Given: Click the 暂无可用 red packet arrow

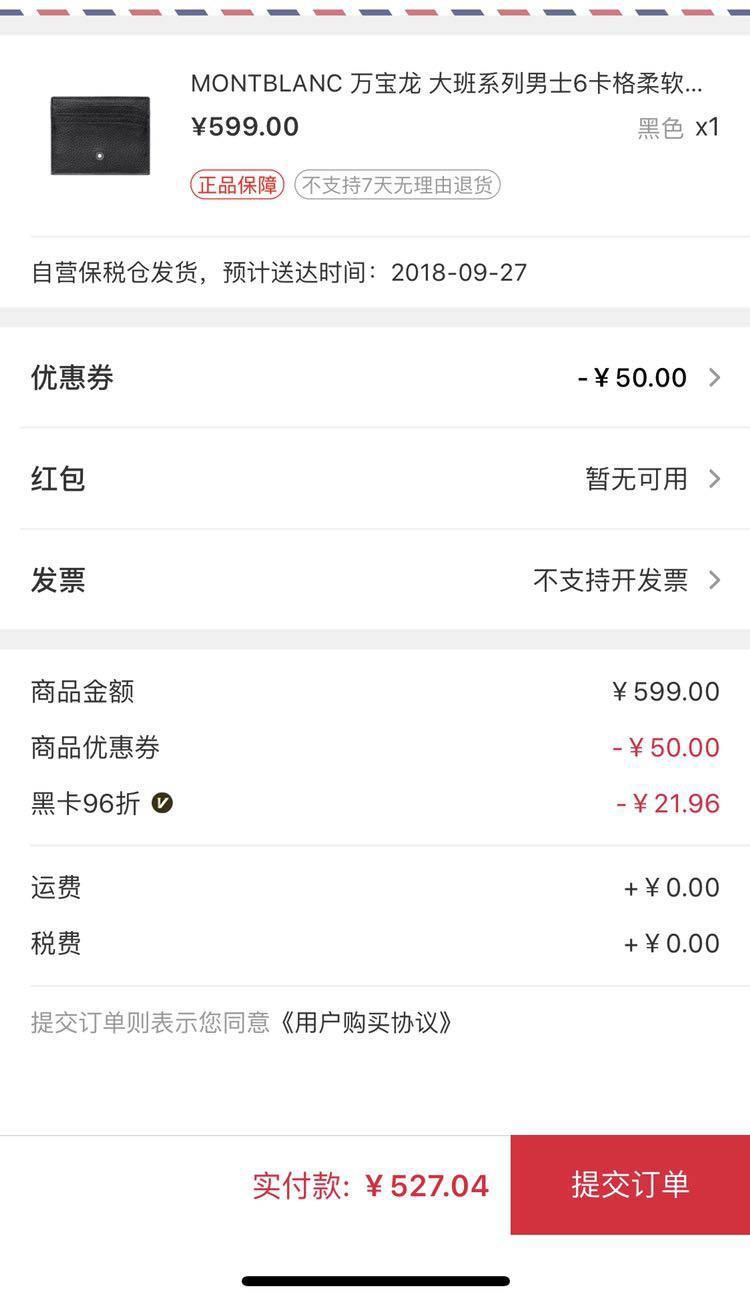Looking at the screenshot, I should tap(714, 479).
